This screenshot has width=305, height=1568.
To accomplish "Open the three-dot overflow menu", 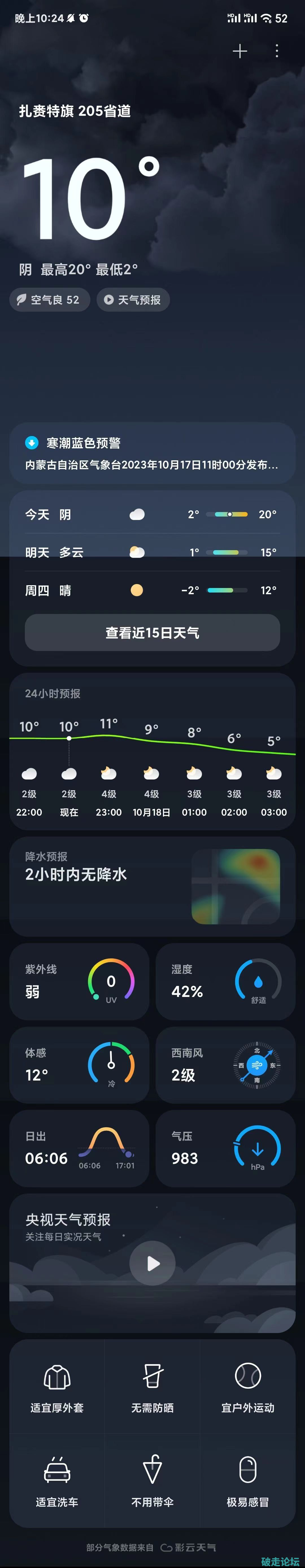I will 277,51.
